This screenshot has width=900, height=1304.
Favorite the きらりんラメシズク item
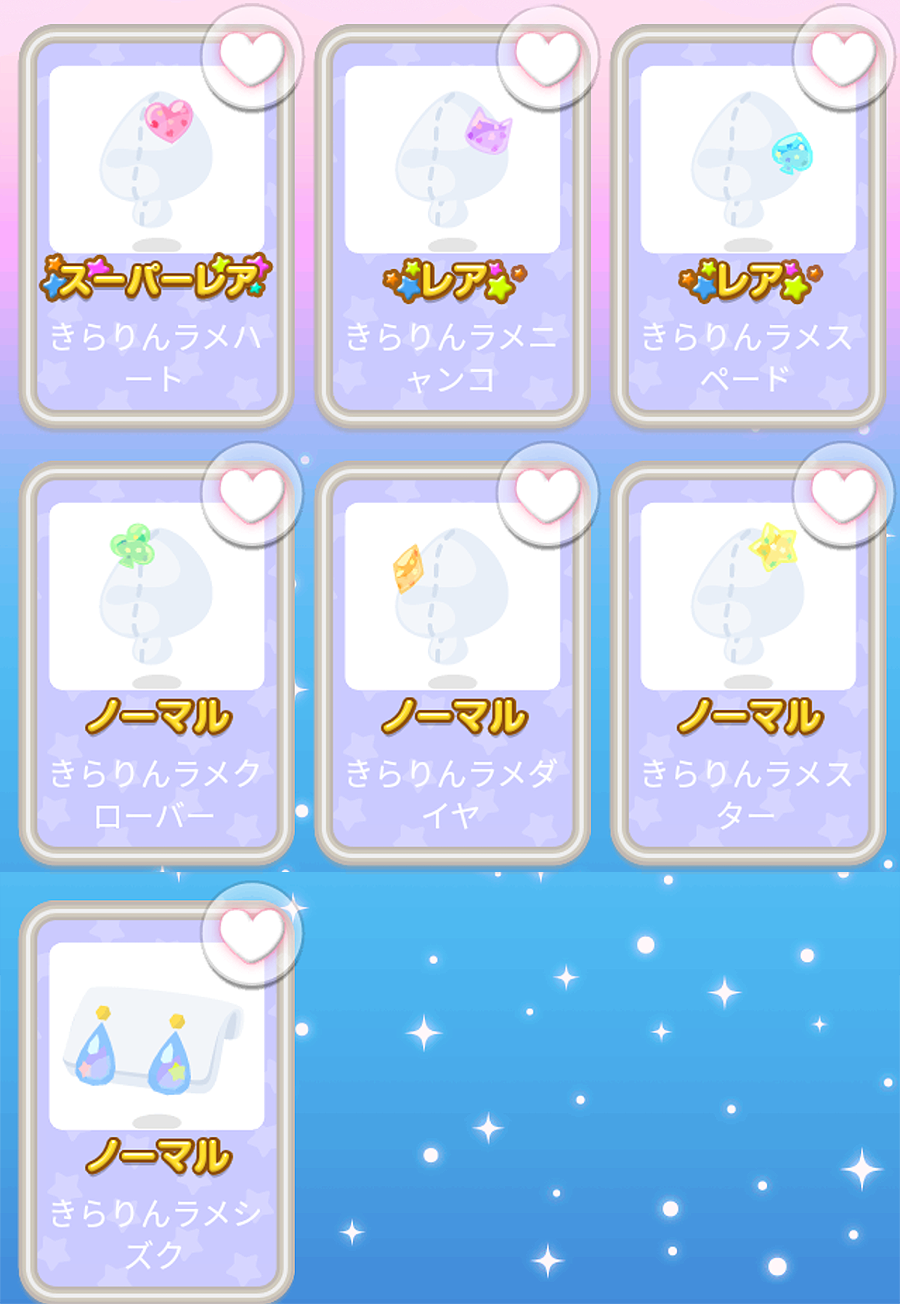(251, 933)
